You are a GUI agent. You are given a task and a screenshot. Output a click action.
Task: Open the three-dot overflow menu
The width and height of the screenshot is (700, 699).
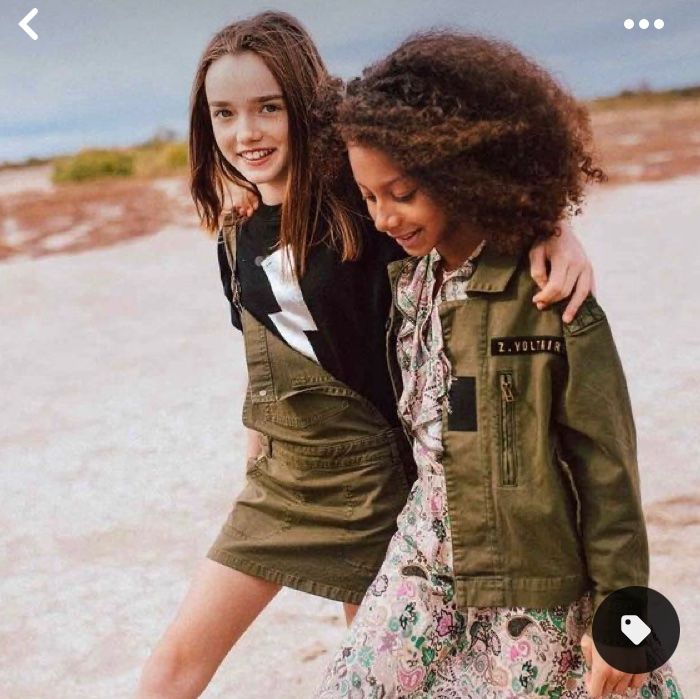tap(643, 24)
